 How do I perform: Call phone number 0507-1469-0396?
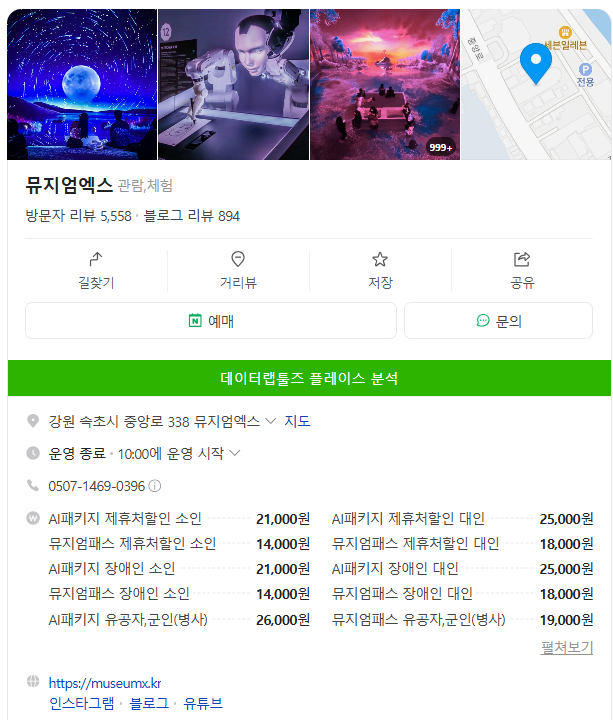(97, 486)
